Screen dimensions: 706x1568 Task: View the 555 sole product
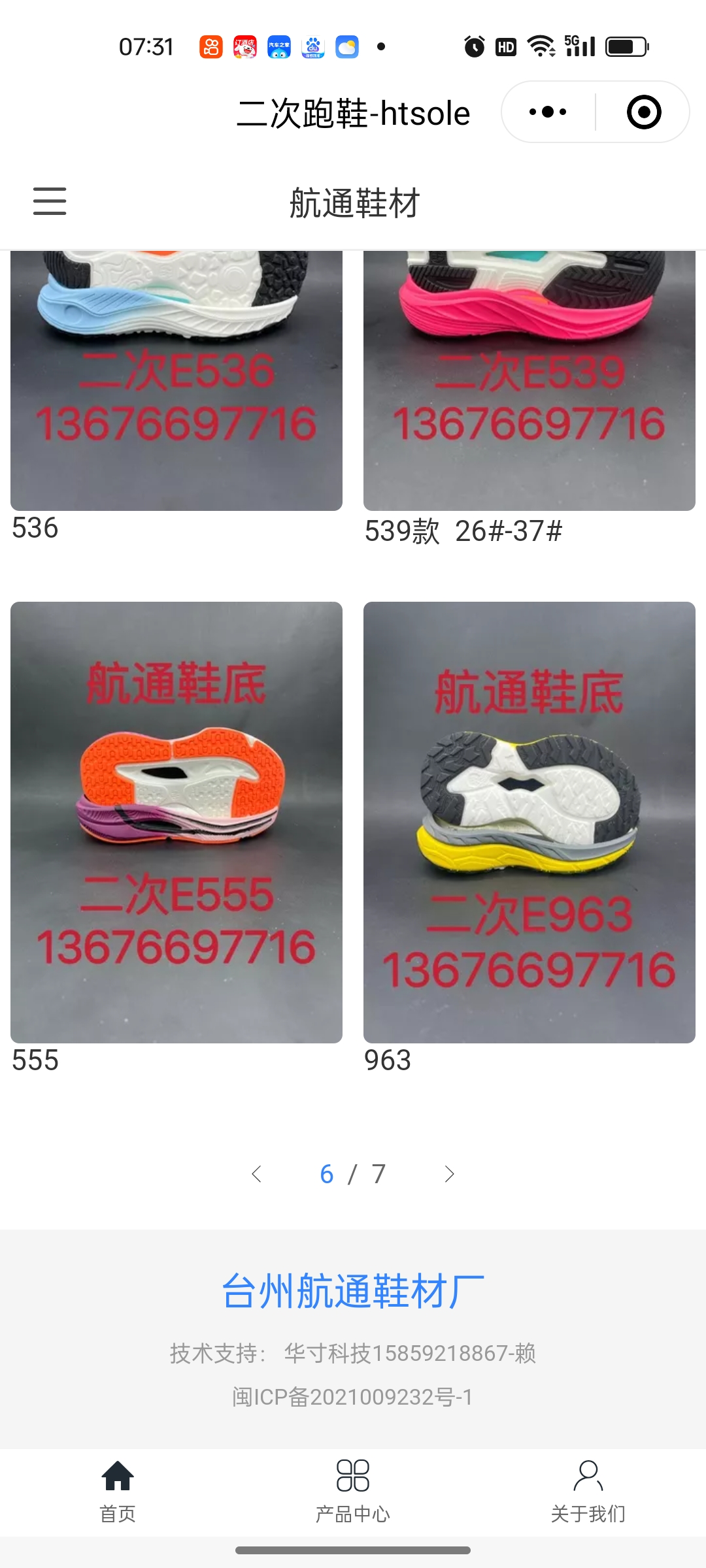(176, 822)
